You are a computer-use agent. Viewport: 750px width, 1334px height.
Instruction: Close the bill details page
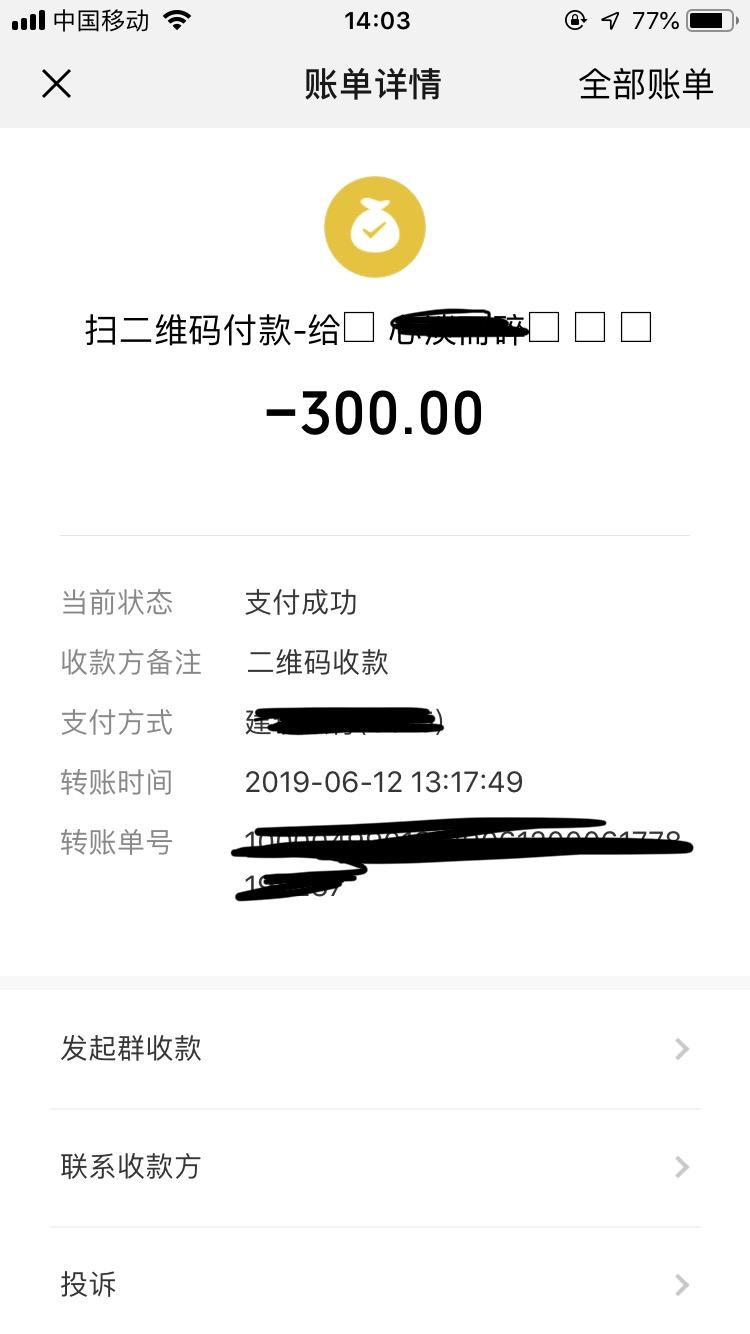coord(57,84)
